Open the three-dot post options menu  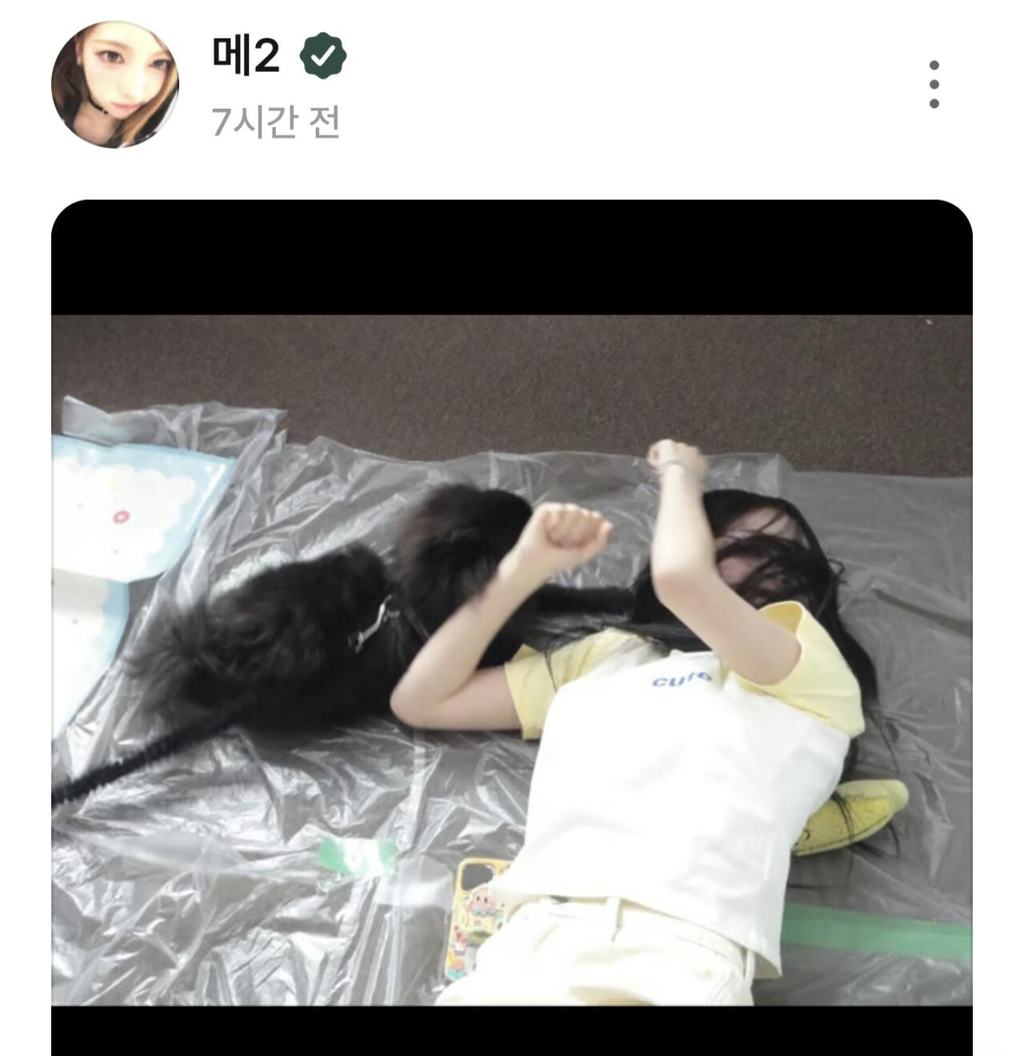click(934, 84)
